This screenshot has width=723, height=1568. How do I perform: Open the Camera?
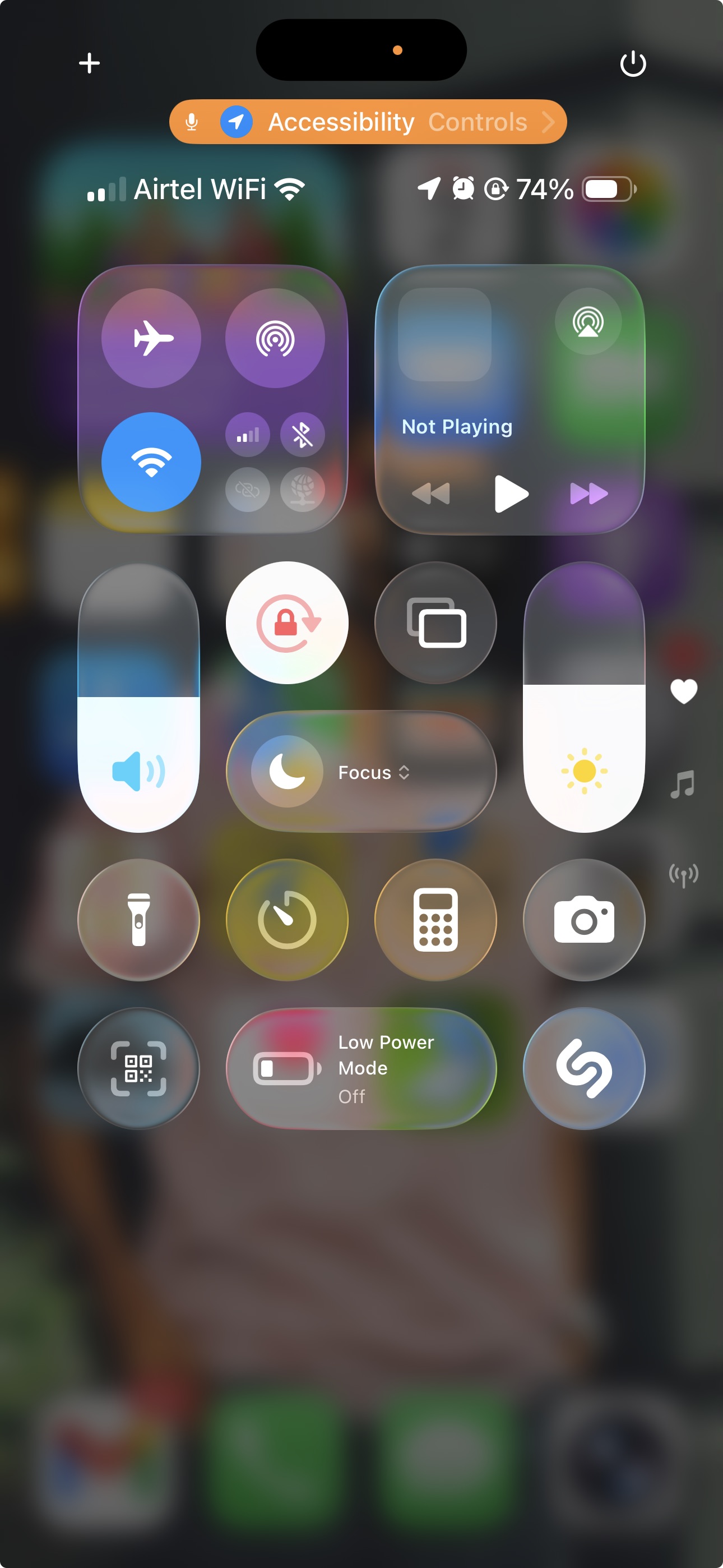[584, 919]
